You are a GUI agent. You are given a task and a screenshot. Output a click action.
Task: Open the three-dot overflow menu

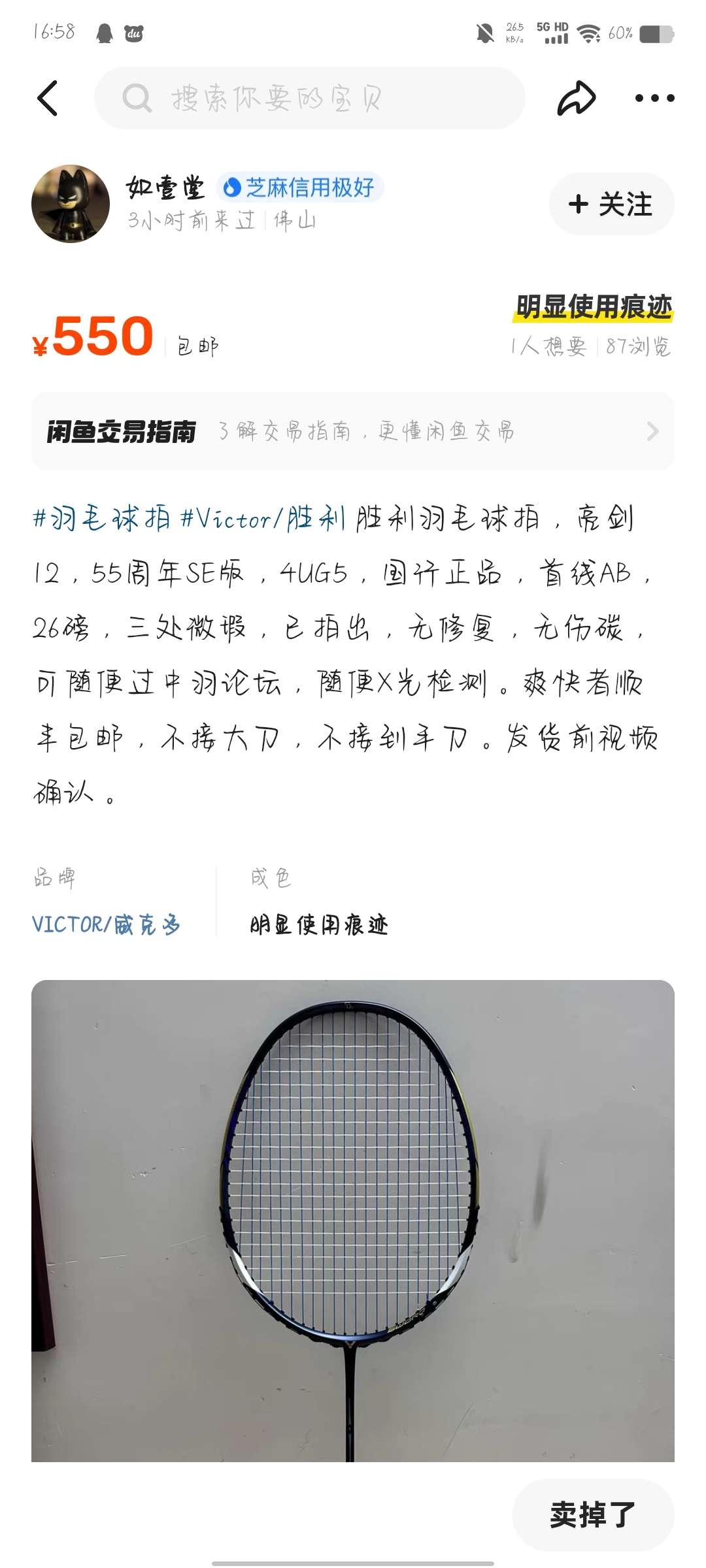654,99
